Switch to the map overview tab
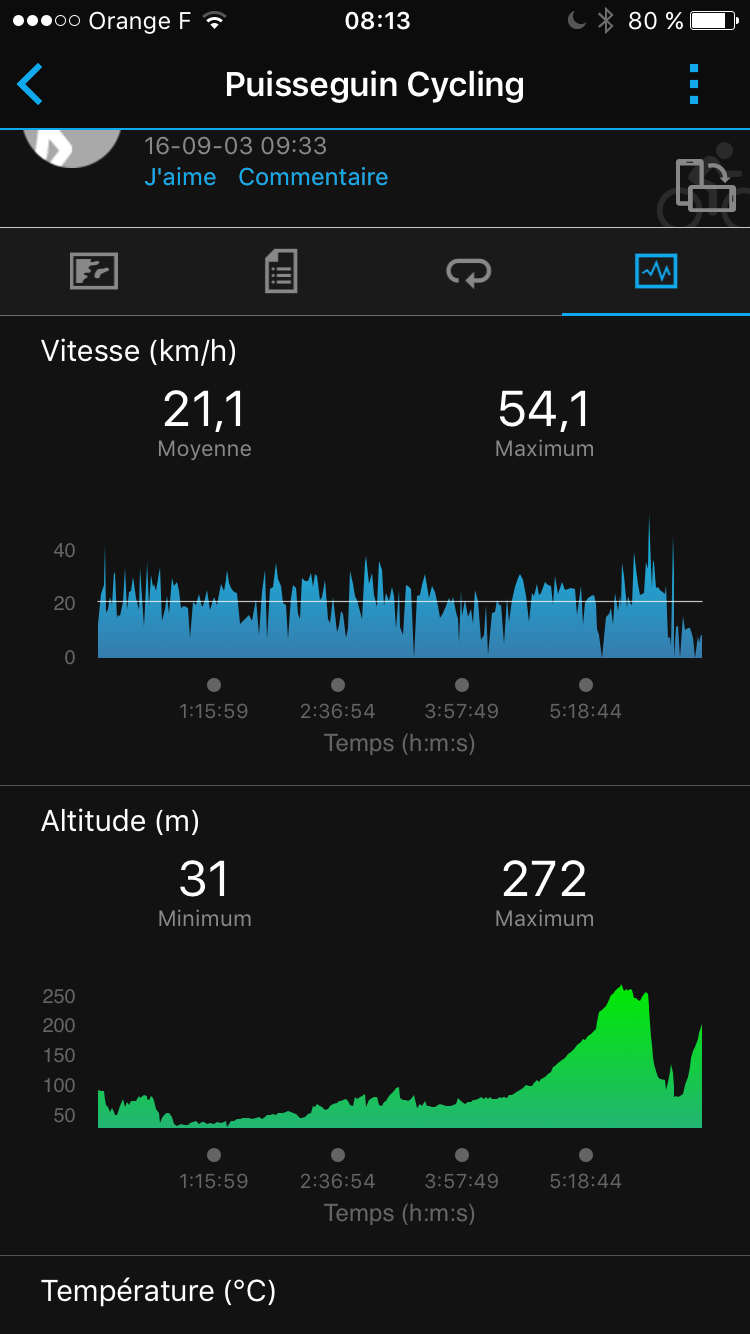 click(x=94, y=271)
